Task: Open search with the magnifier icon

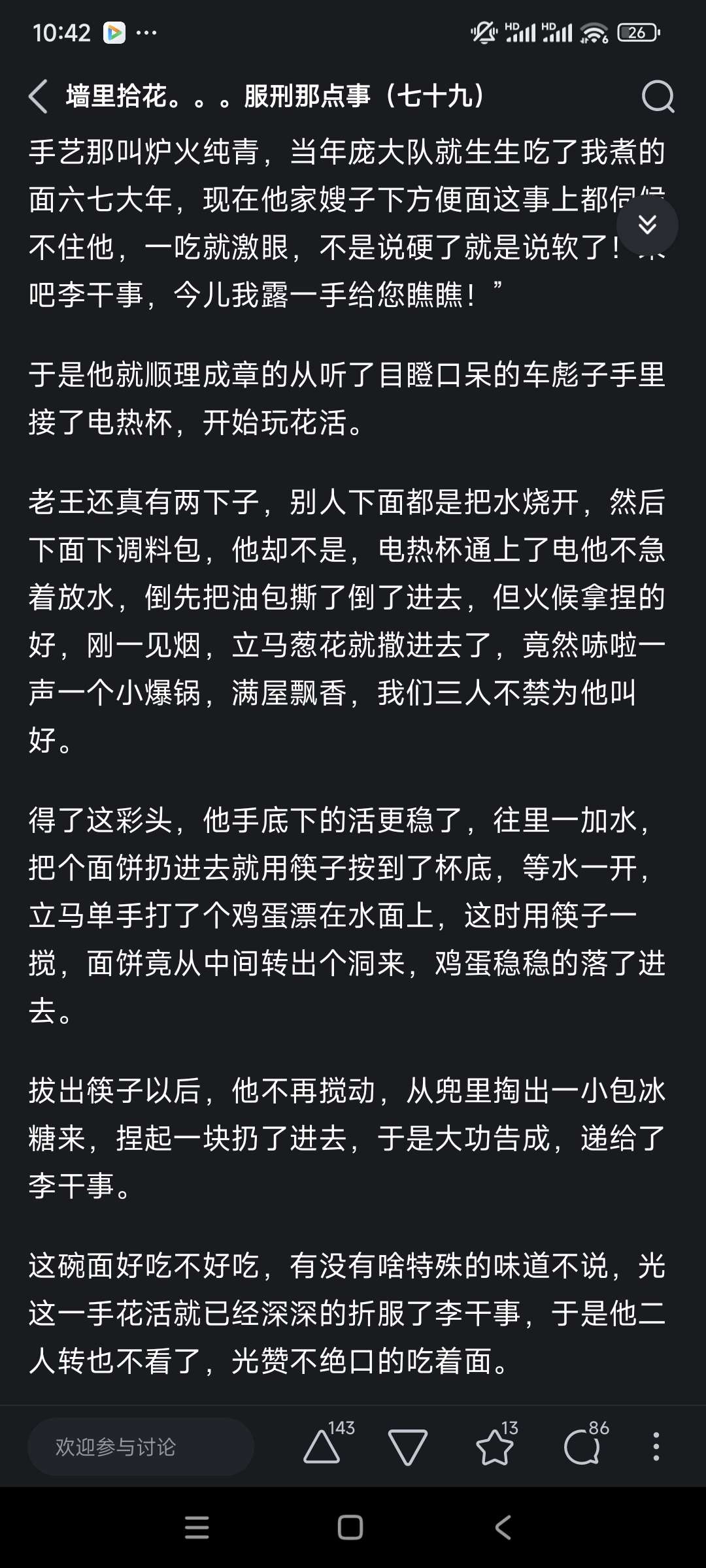Action: (658, 97)
